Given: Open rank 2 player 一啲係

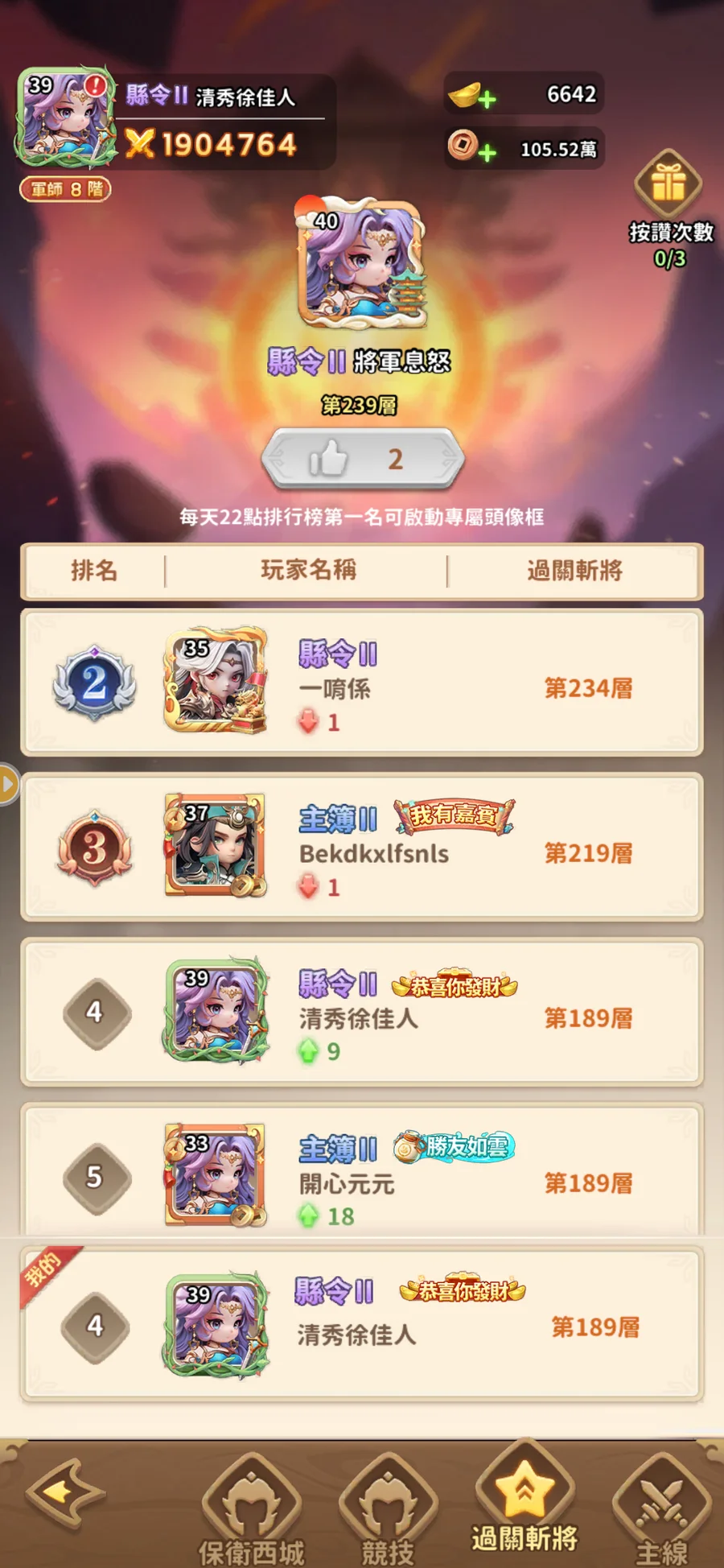Looking at the screenshot, I should [362, 683].
